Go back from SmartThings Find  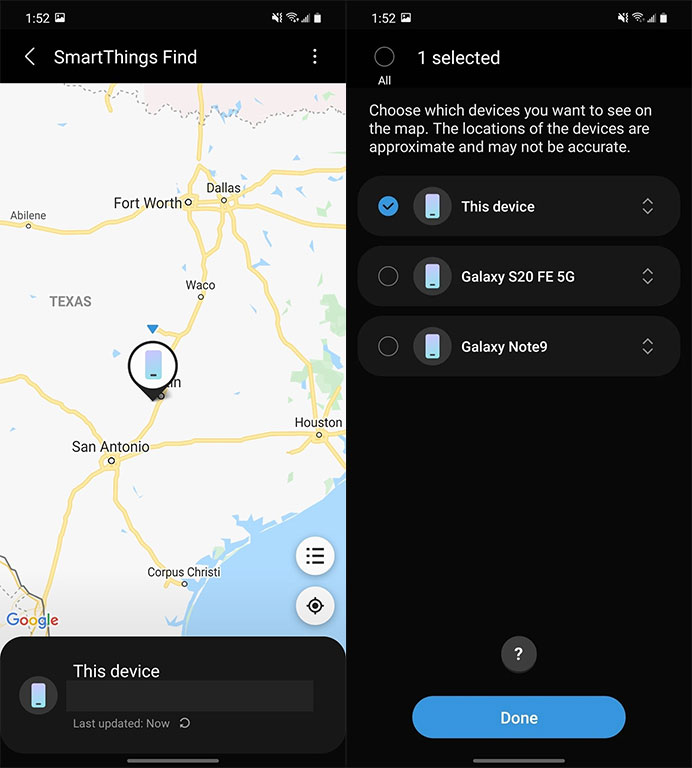tap(30, 57)
